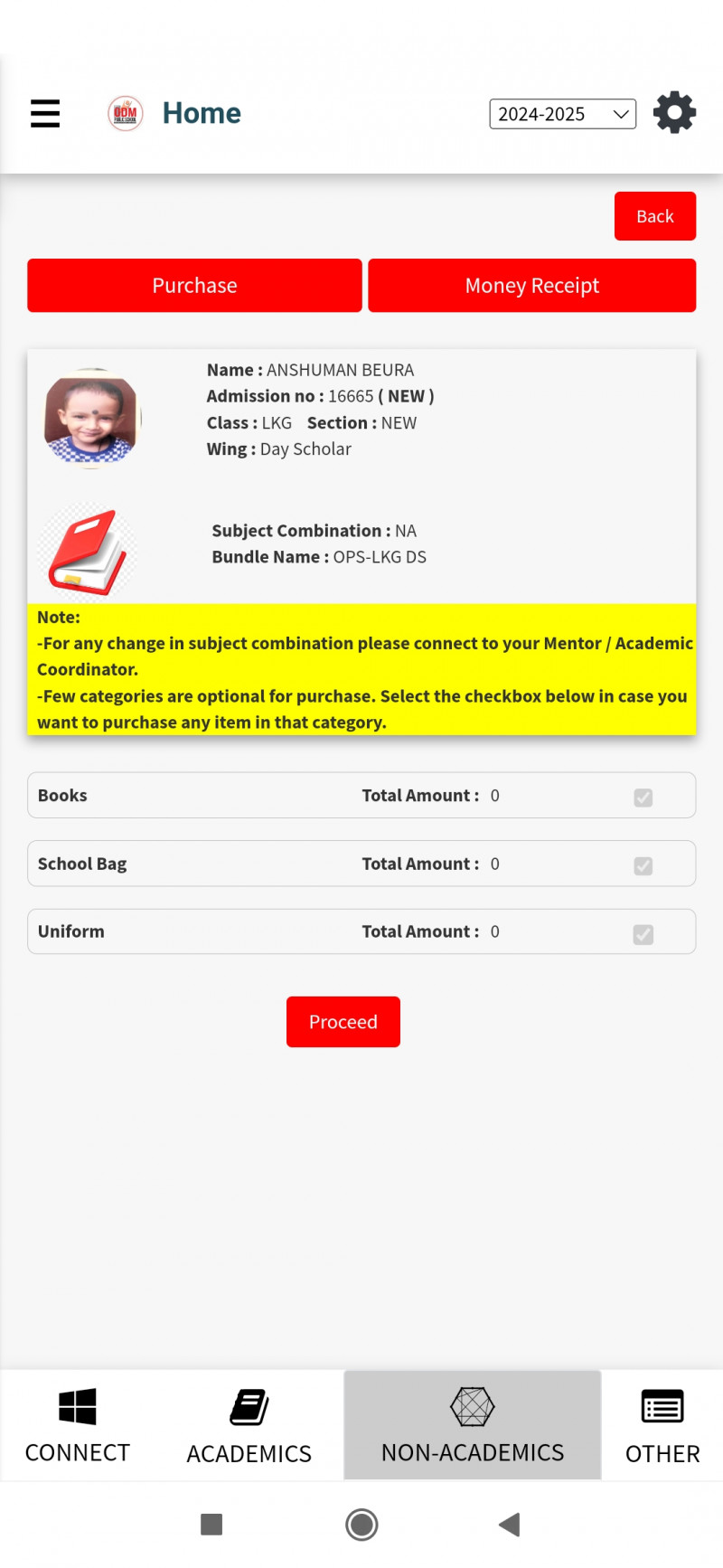This screenshot has width=723, height=1568.
Task: Toggle the Books checkbox
Action: click(x=643, y=798)
